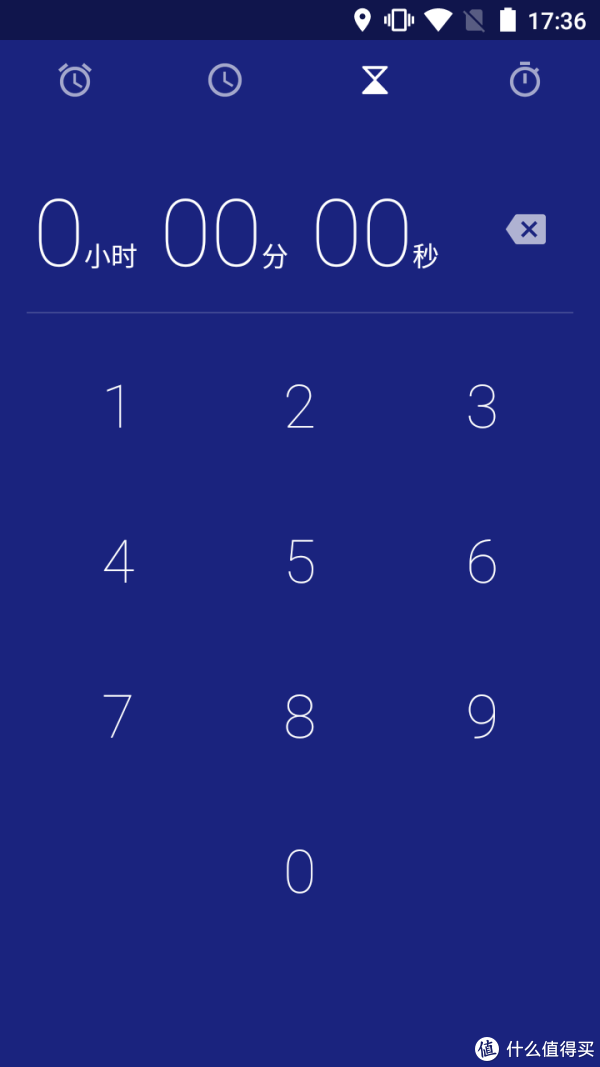Select the hourglass timer tab
This screenshot has width=600, height=1067.
[x=375, y=80]
